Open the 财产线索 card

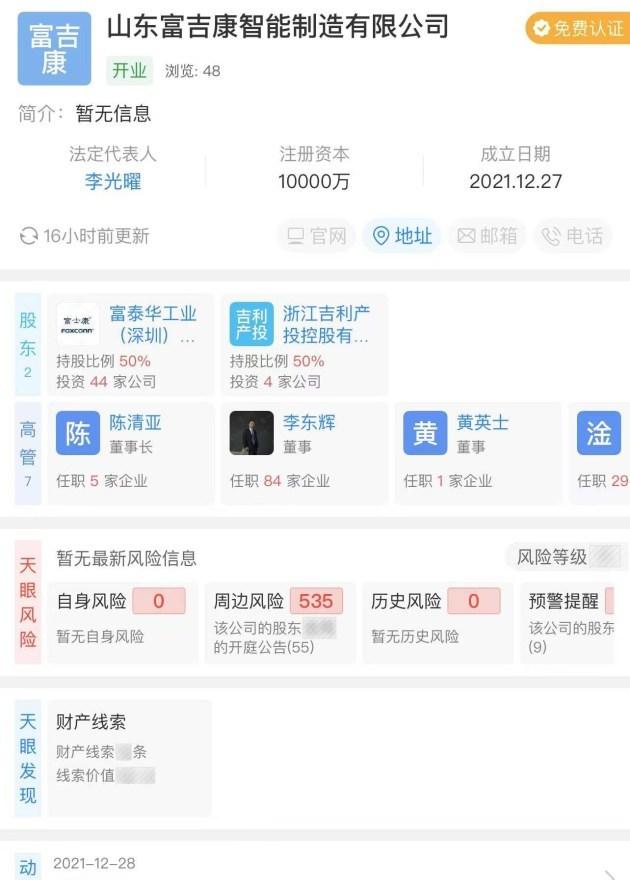129,757
